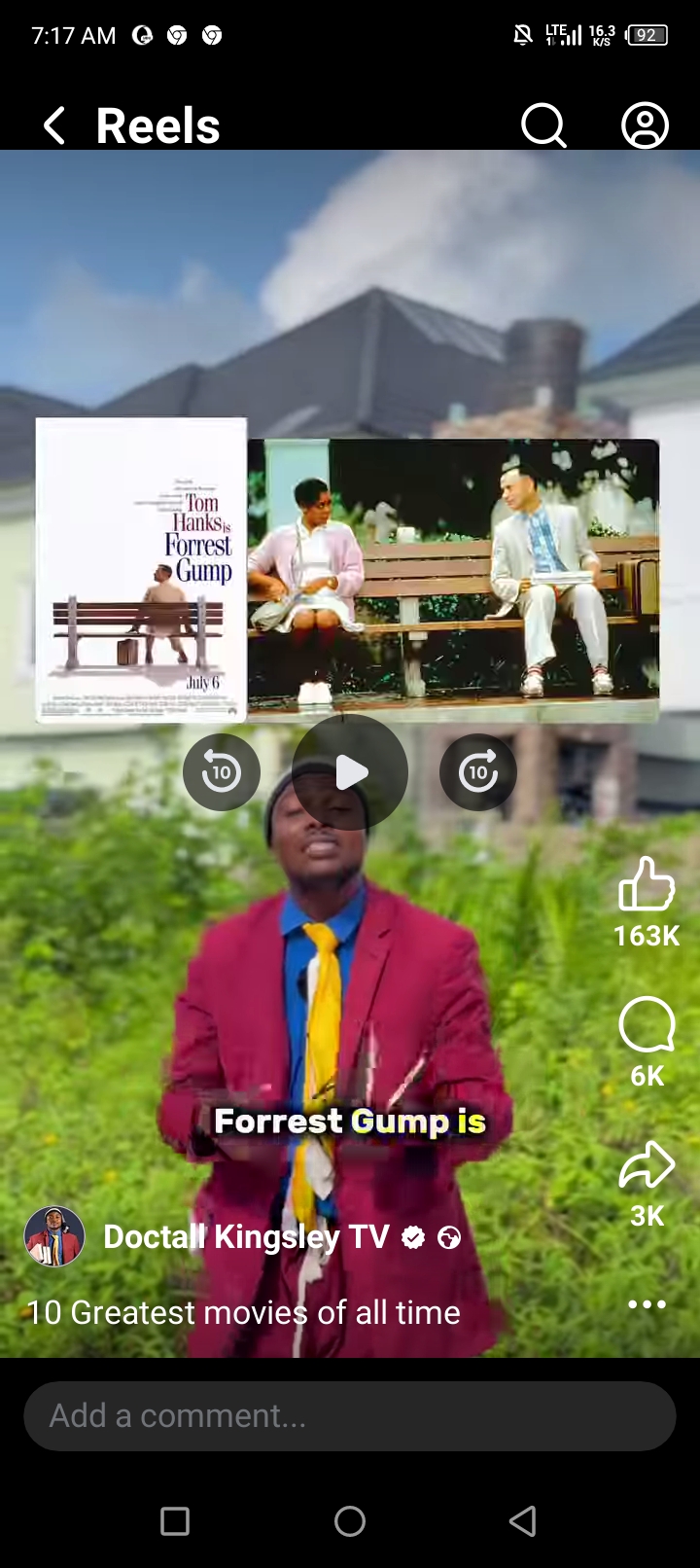Go back from the Reels screen
700x1568 pixels.
(x=54, y=126)
